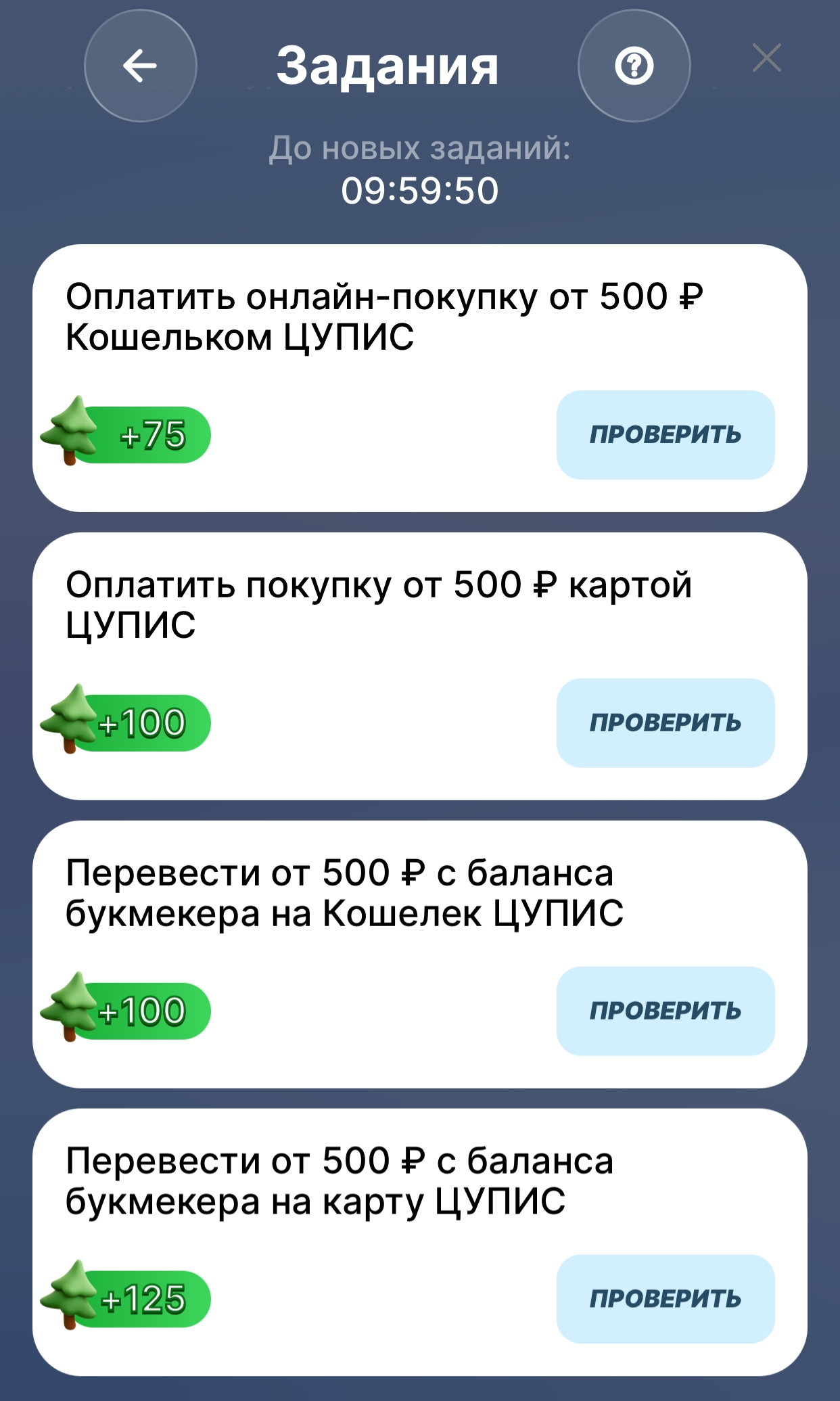840x1401 pixels.
Task: Verify the transfer to карту ЦУПИС task
Action: [x=665, y=1300]
